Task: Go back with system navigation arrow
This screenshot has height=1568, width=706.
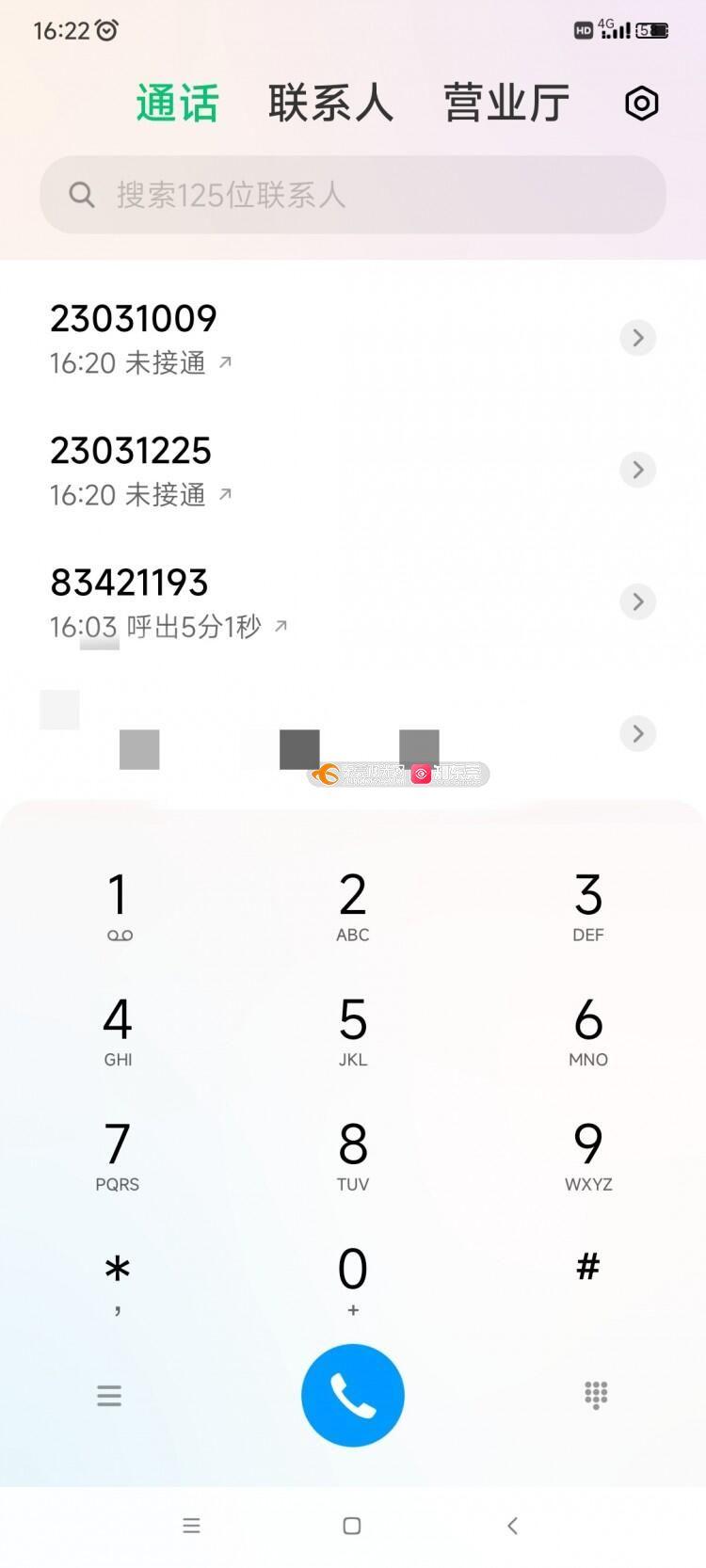Action: pyautogui.click(x=512, y=1526)
